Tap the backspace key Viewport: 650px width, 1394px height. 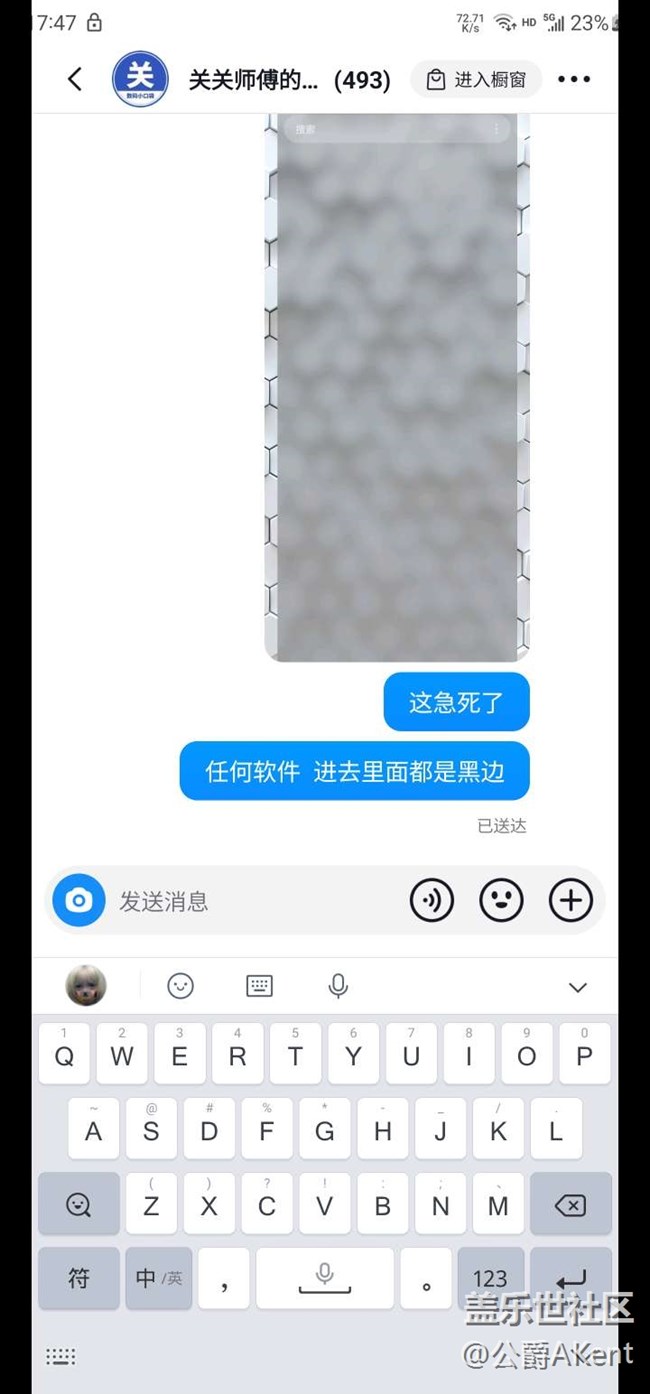tap(570, 1206)
